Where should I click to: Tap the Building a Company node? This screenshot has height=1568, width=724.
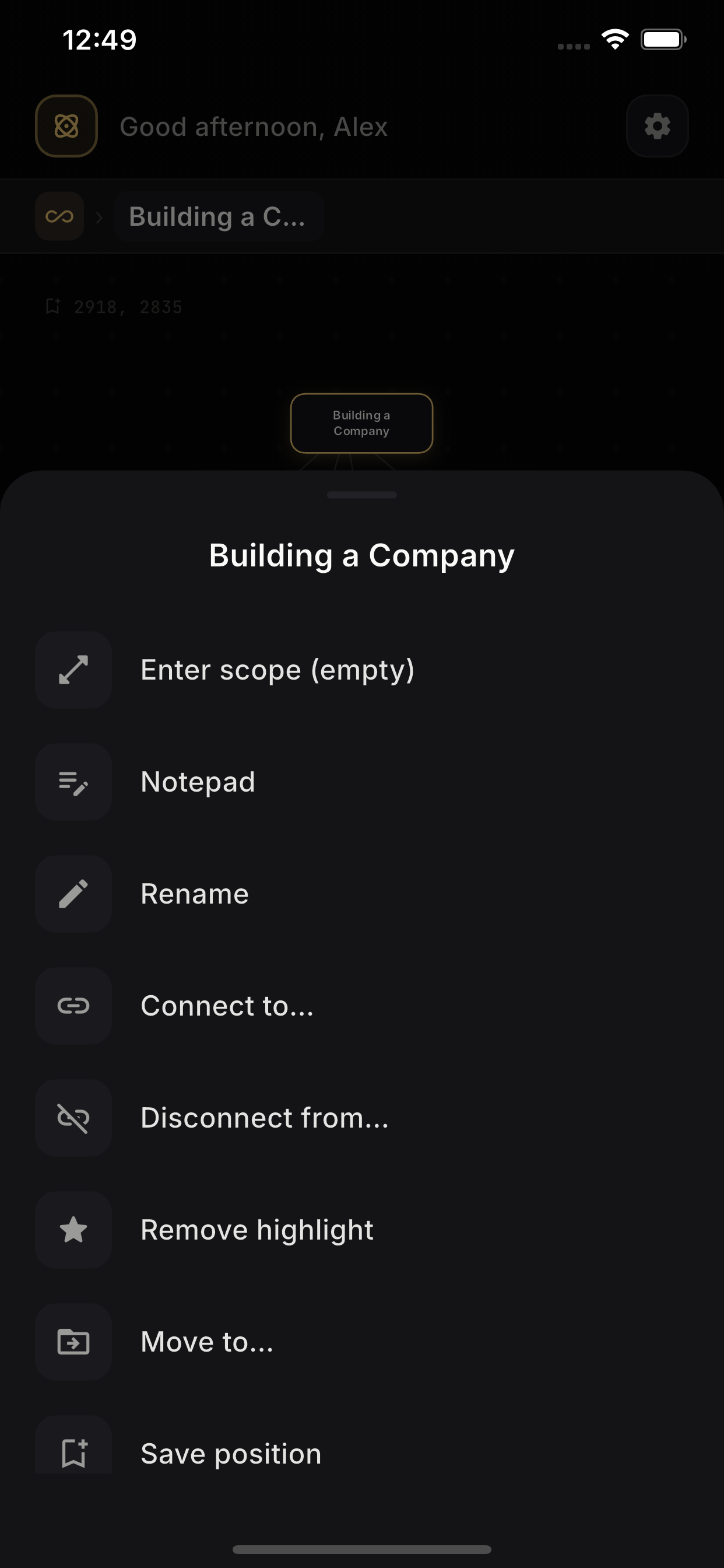(361, 423)
